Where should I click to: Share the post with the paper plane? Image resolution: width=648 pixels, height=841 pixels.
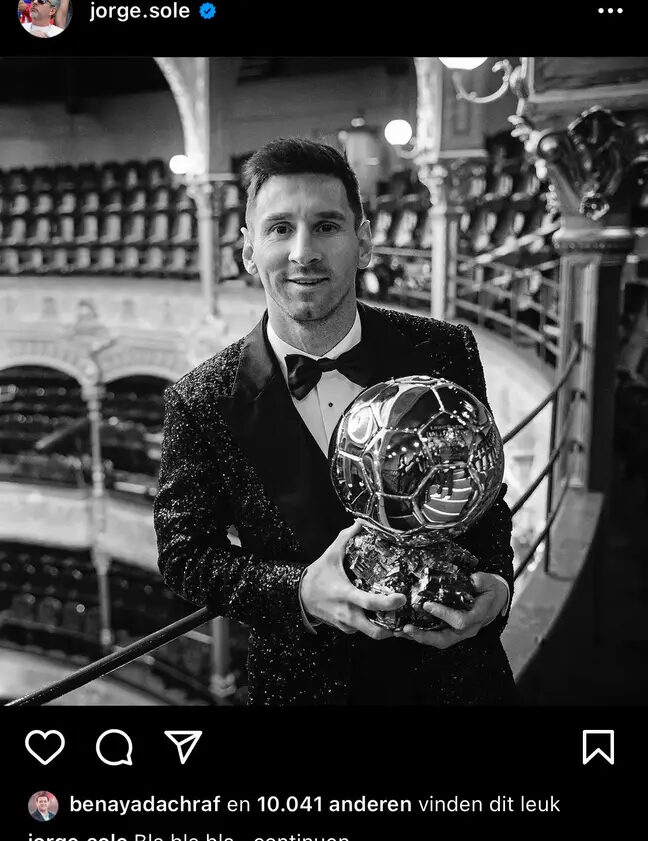click(x=183, y=746)
